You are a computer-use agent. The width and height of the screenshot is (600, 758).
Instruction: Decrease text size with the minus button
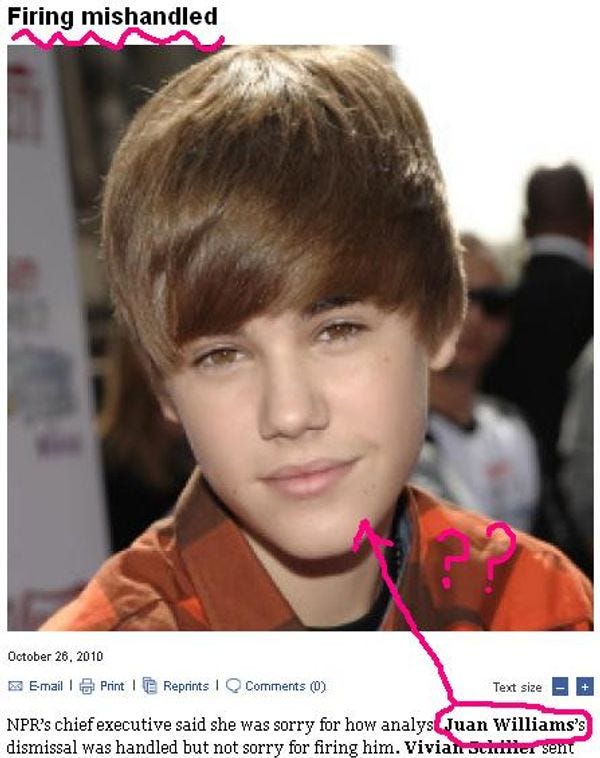[x=560, y=687]
